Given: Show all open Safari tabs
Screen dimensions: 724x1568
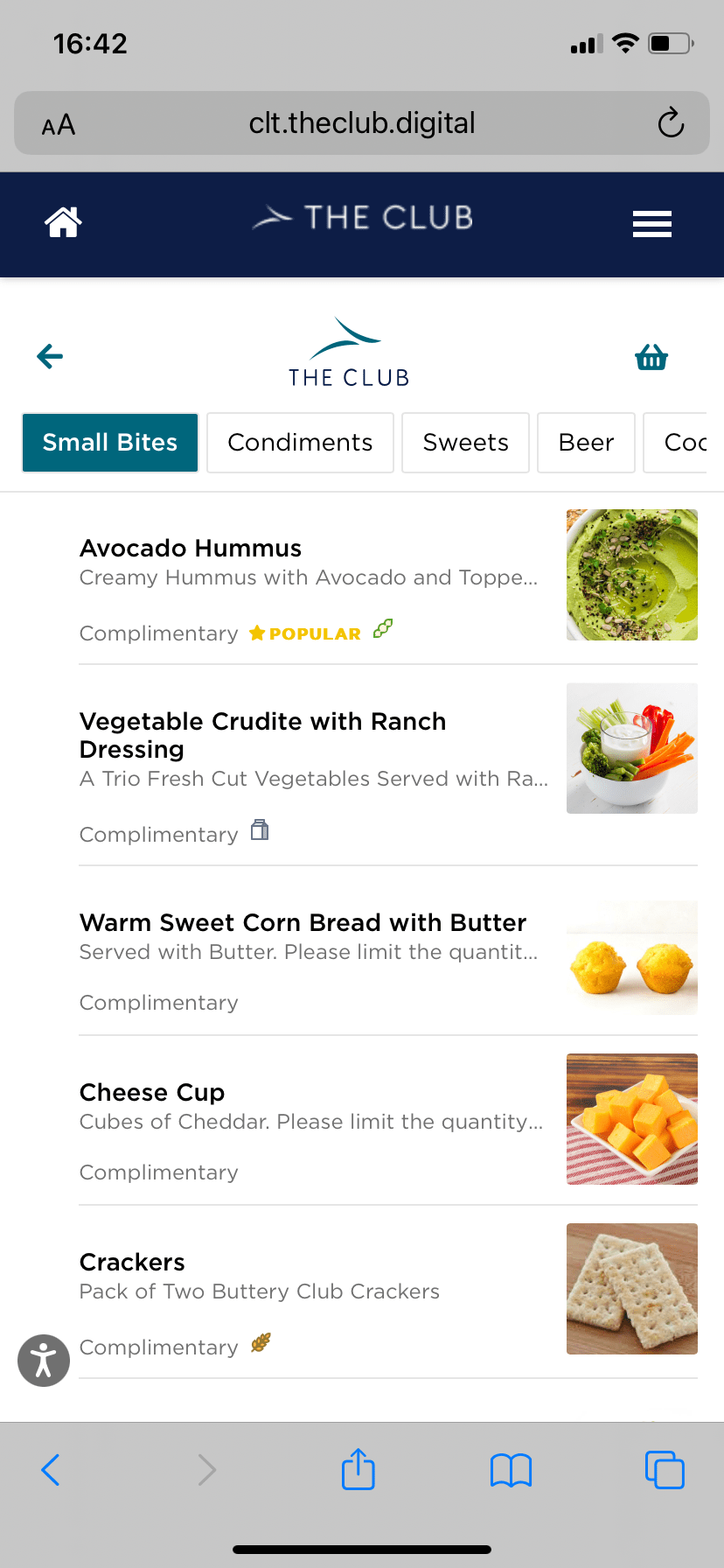Looking at the screenshot, I should point(665,1470).
